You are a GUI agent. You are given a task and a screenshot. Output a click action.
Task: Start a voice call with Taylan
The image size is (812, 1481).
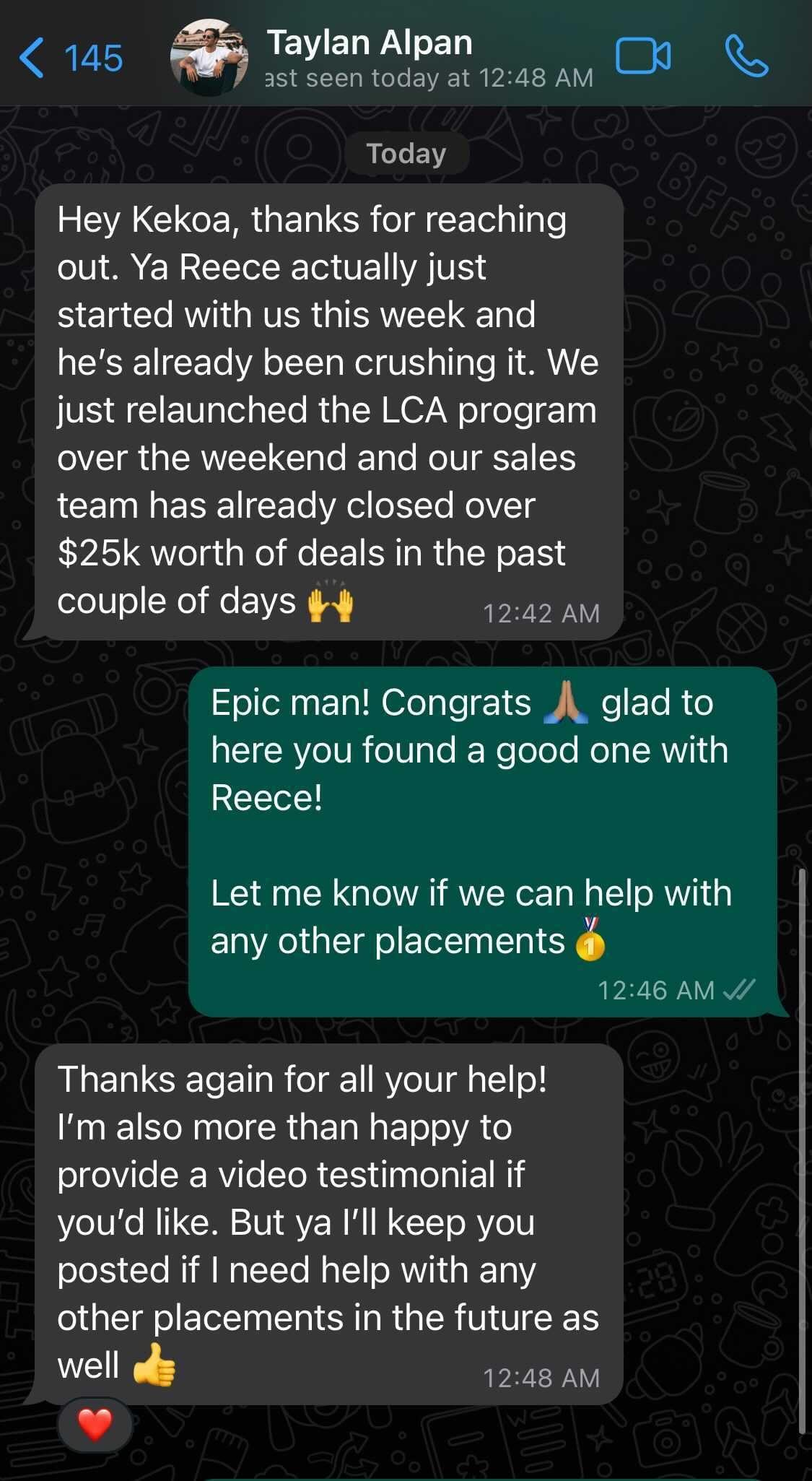click(746, 56)
